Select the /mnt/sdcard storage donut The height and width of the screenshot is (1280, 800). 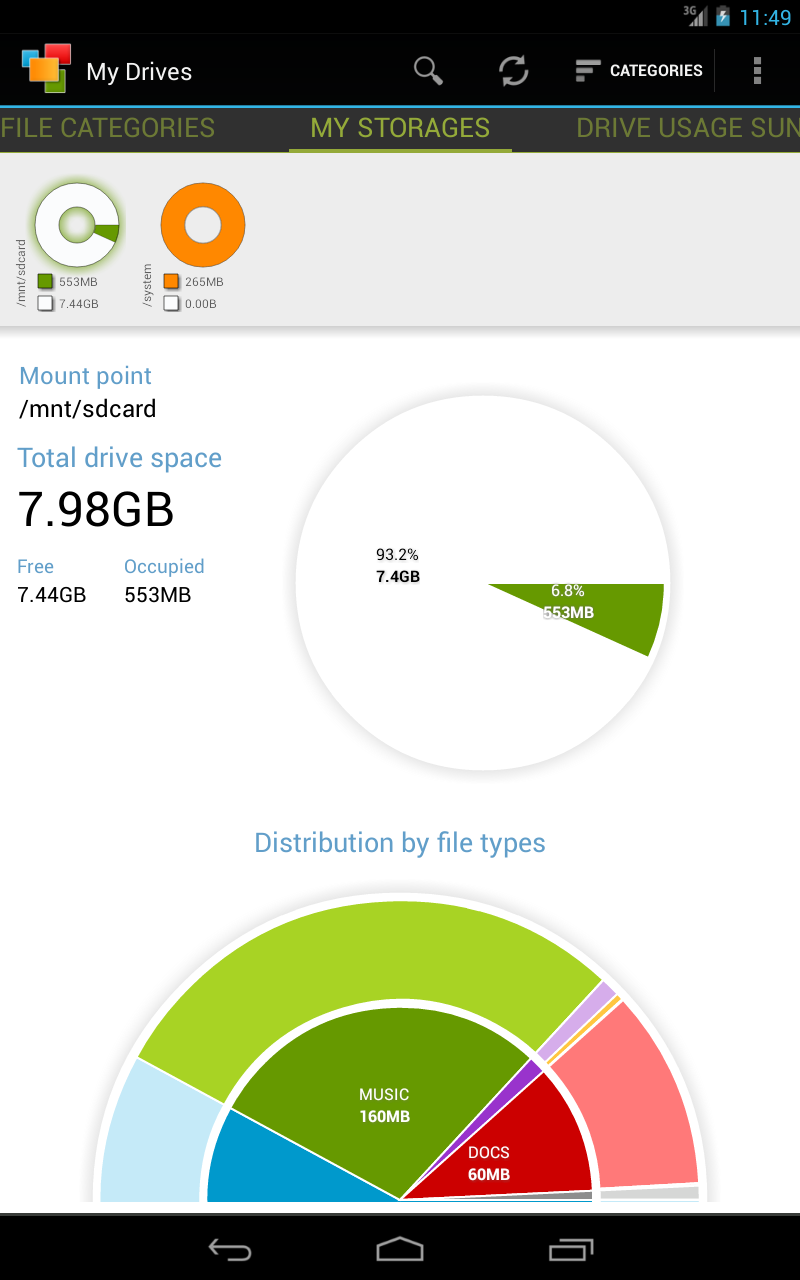pyautogui.click(x=77, y=226)
